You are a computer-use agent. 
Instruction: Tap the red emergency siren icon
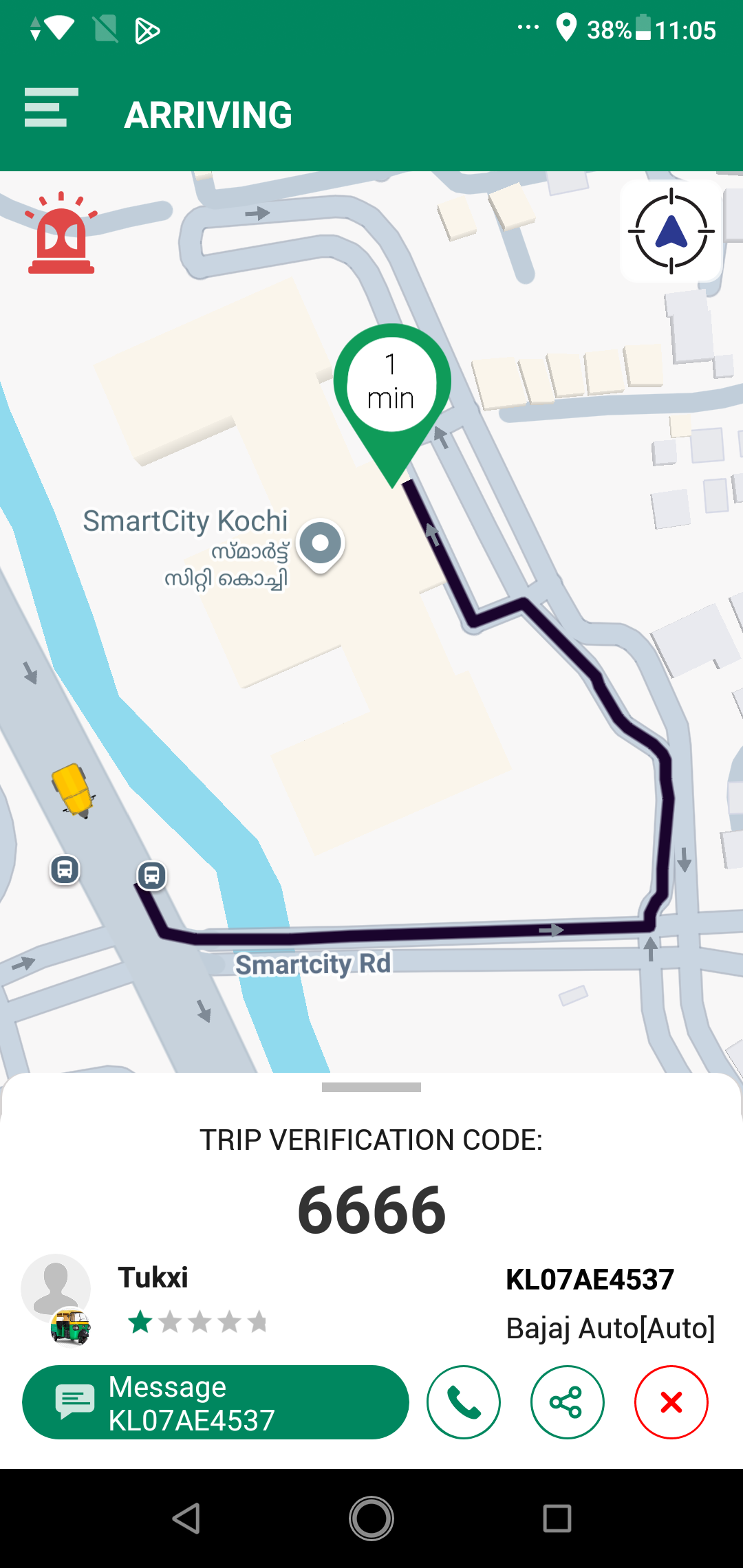pyautogui.click(x=61, y=235)
